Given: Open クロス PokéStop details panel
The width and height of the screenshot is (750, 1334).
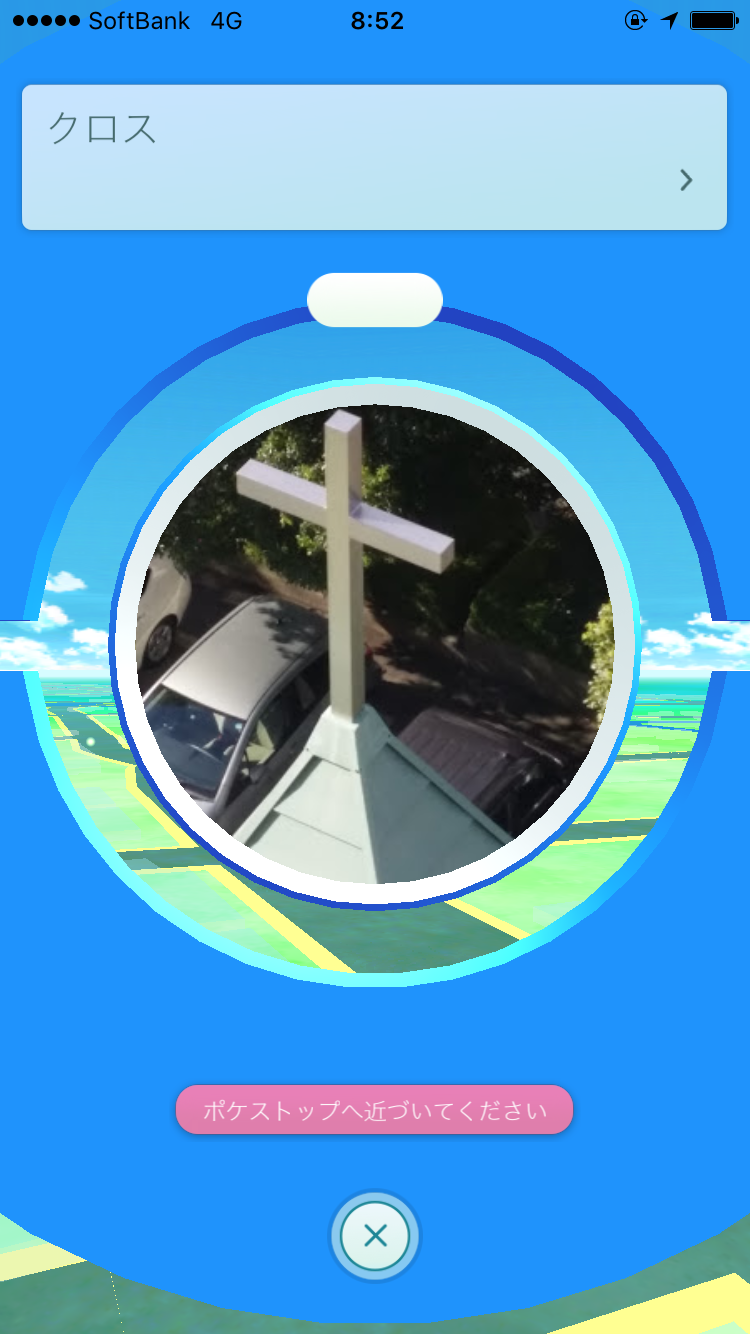Looking at the screenshot, I should point(374,157).
